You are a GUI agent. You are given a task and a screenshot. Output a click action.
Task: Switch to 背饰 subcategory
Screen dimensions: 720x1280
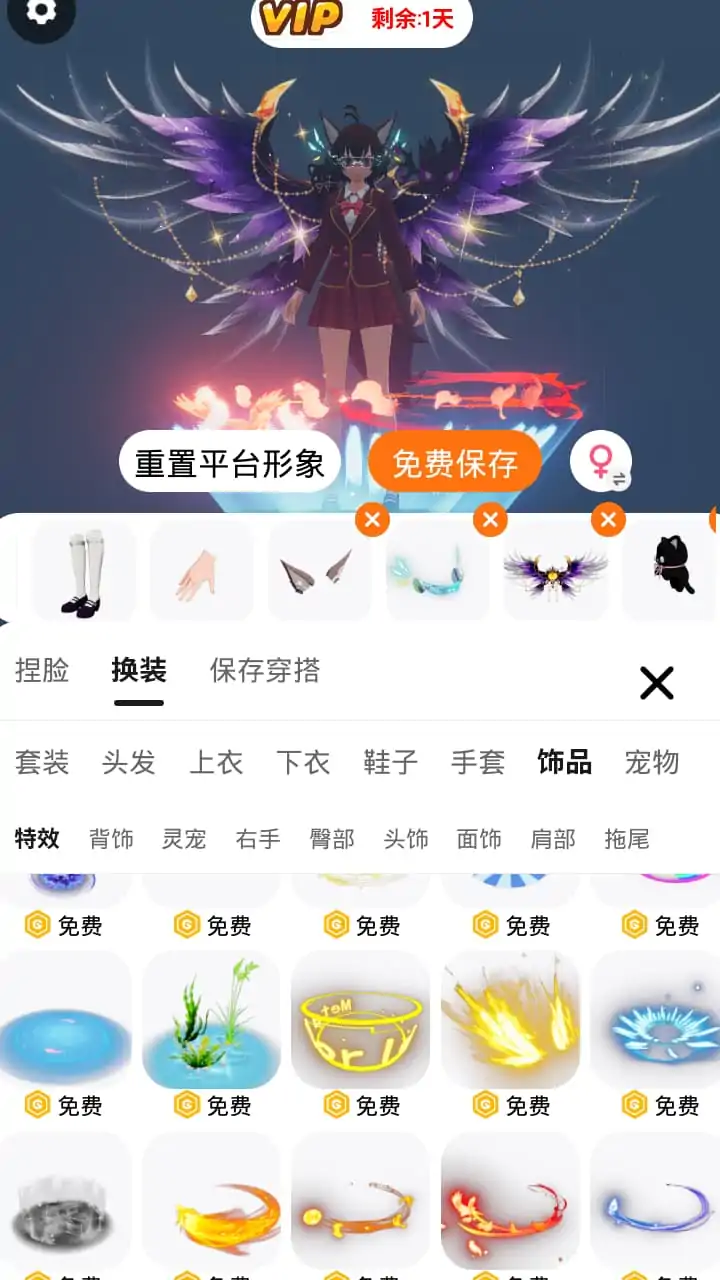(111, 839)
